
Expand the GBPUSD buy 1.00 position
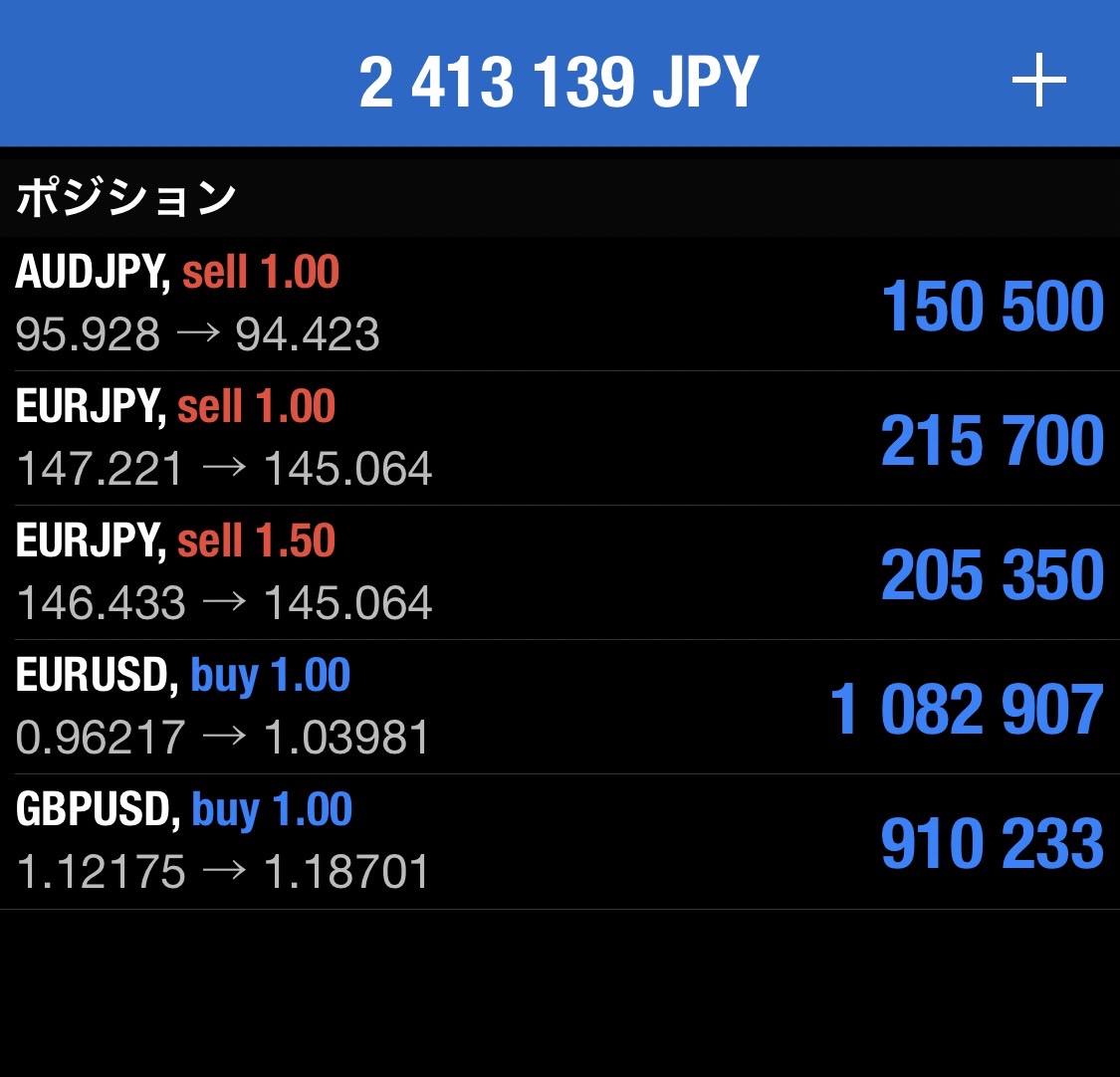pyautogui.click(x=560, y=841)
